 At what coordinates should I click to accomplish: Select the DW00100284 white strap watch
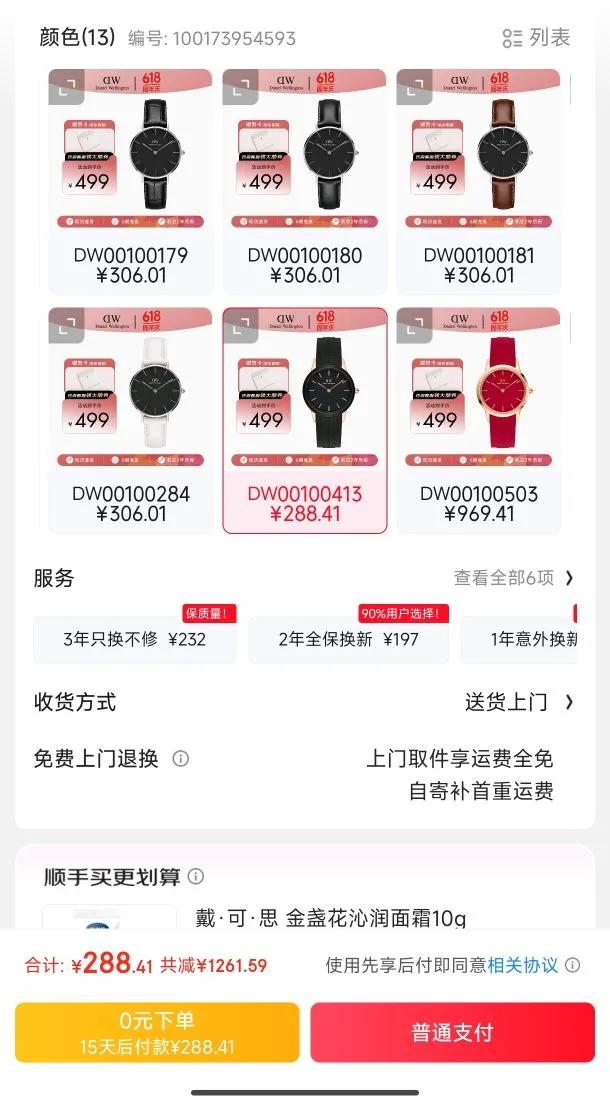[x=130, y=420]
